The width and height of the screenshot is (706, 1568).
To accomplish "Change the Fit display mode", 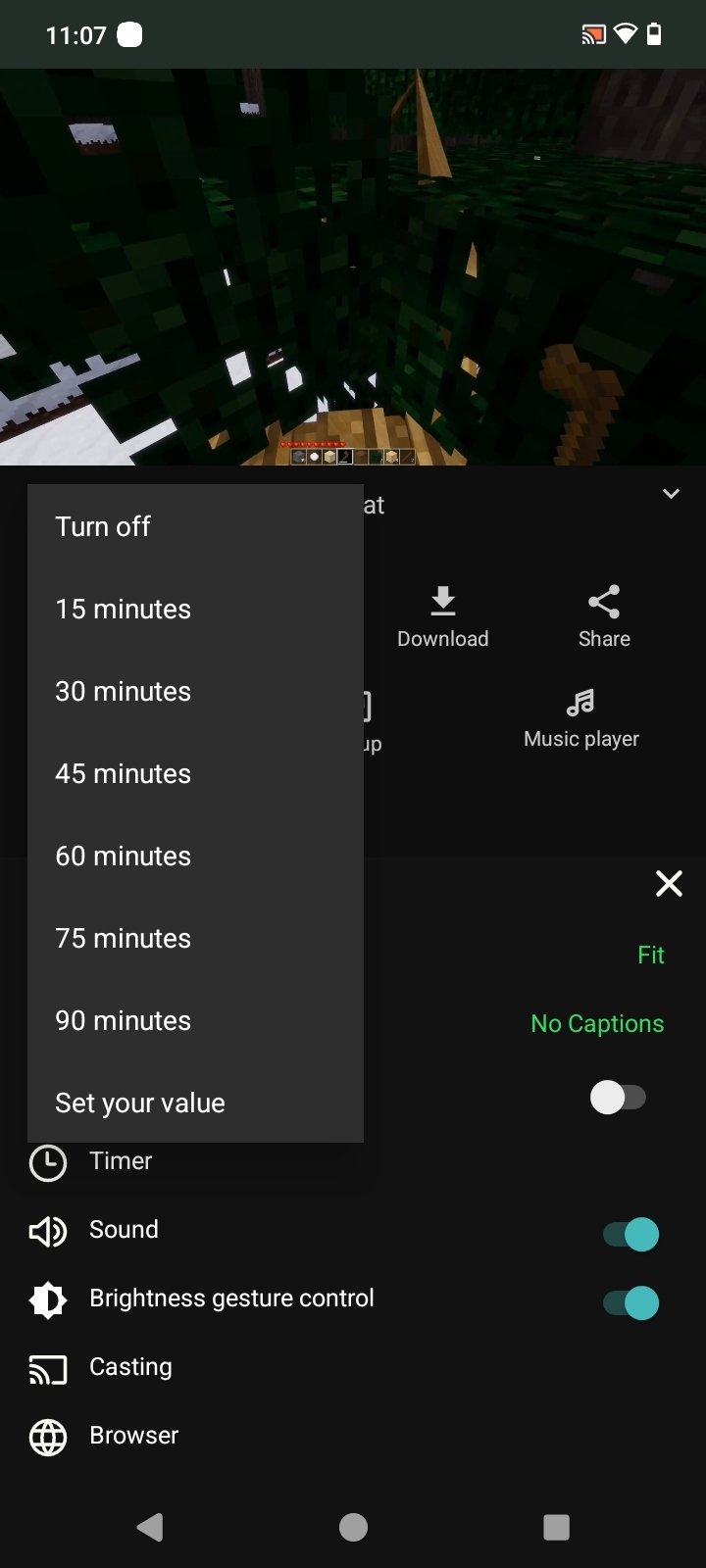I will (x=650, y=955).
